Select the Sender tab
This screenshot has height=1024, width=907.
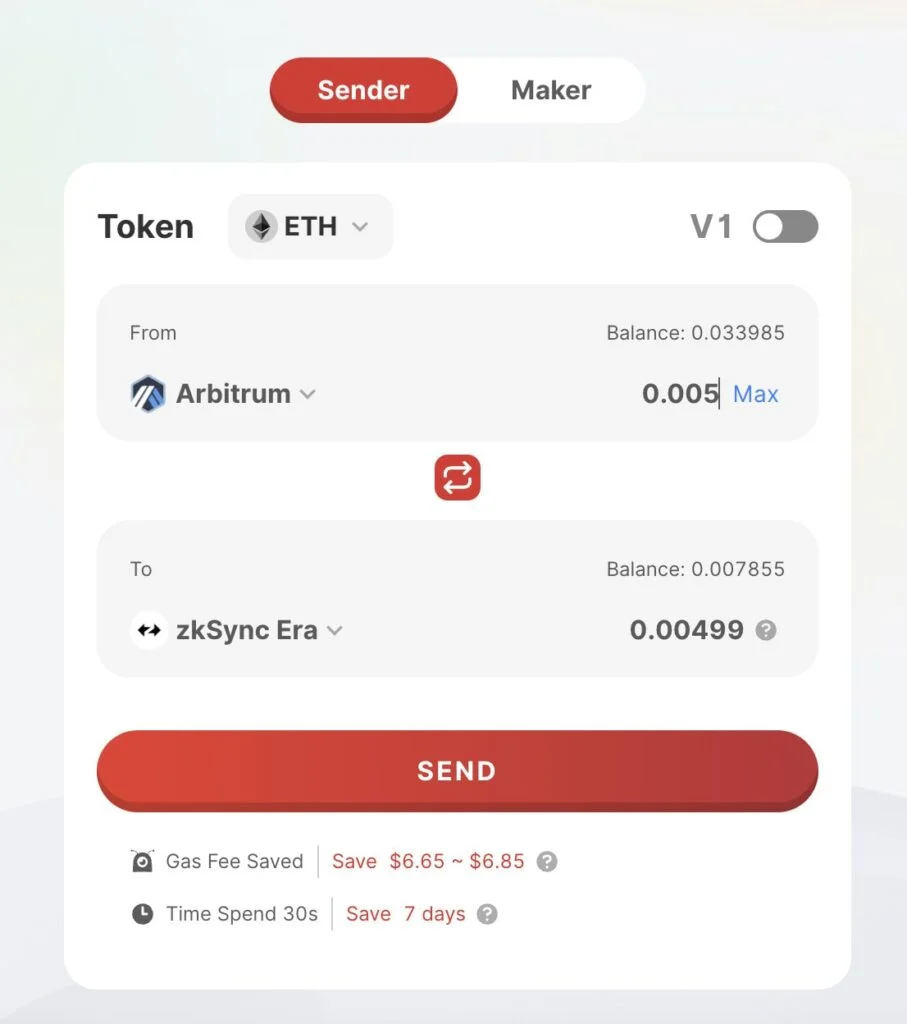click(363, 89)
